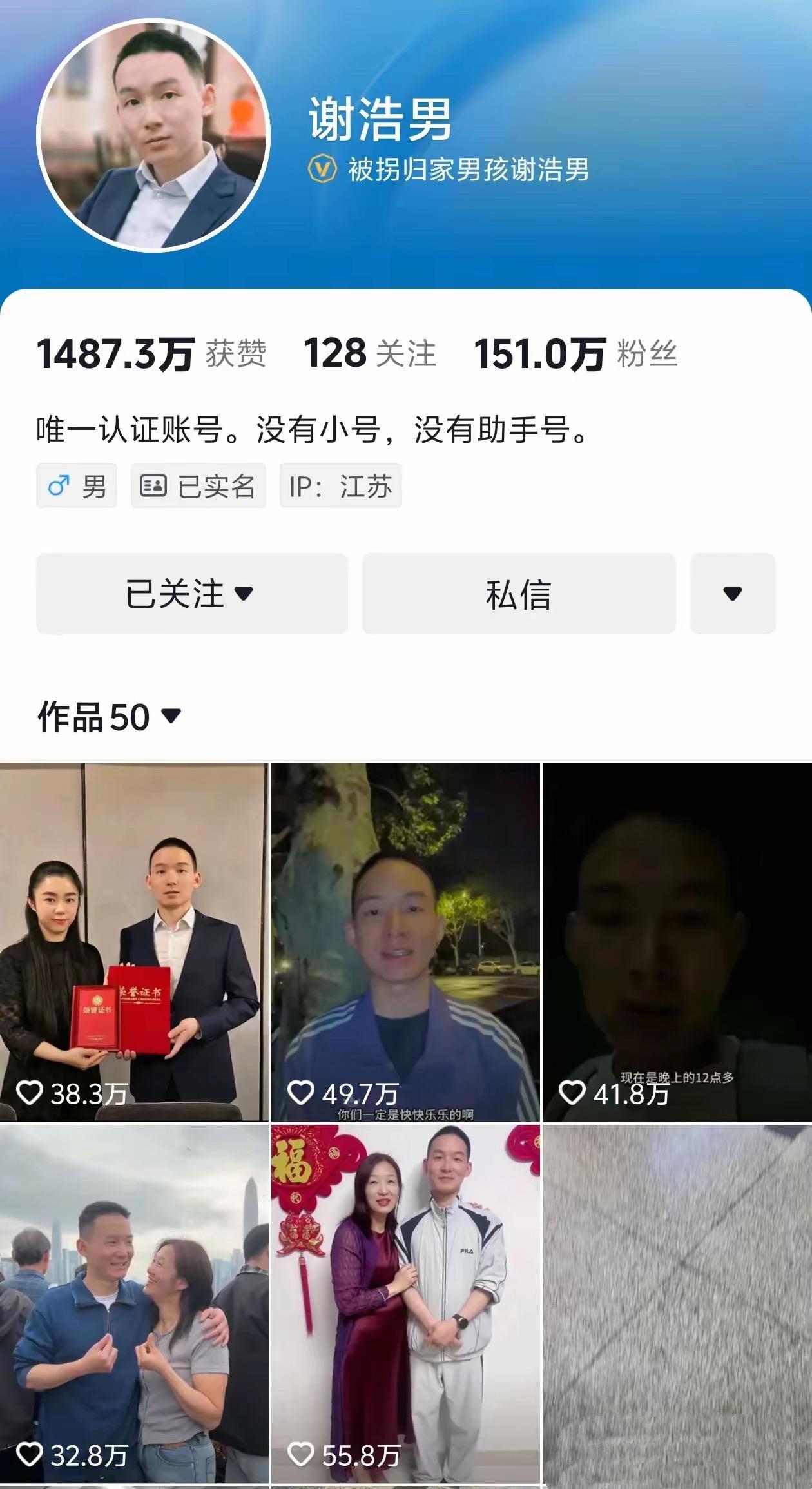The image size is (812, 1489).
Task: Open the profile avatar photo
Action: click(x=153, y=135)
